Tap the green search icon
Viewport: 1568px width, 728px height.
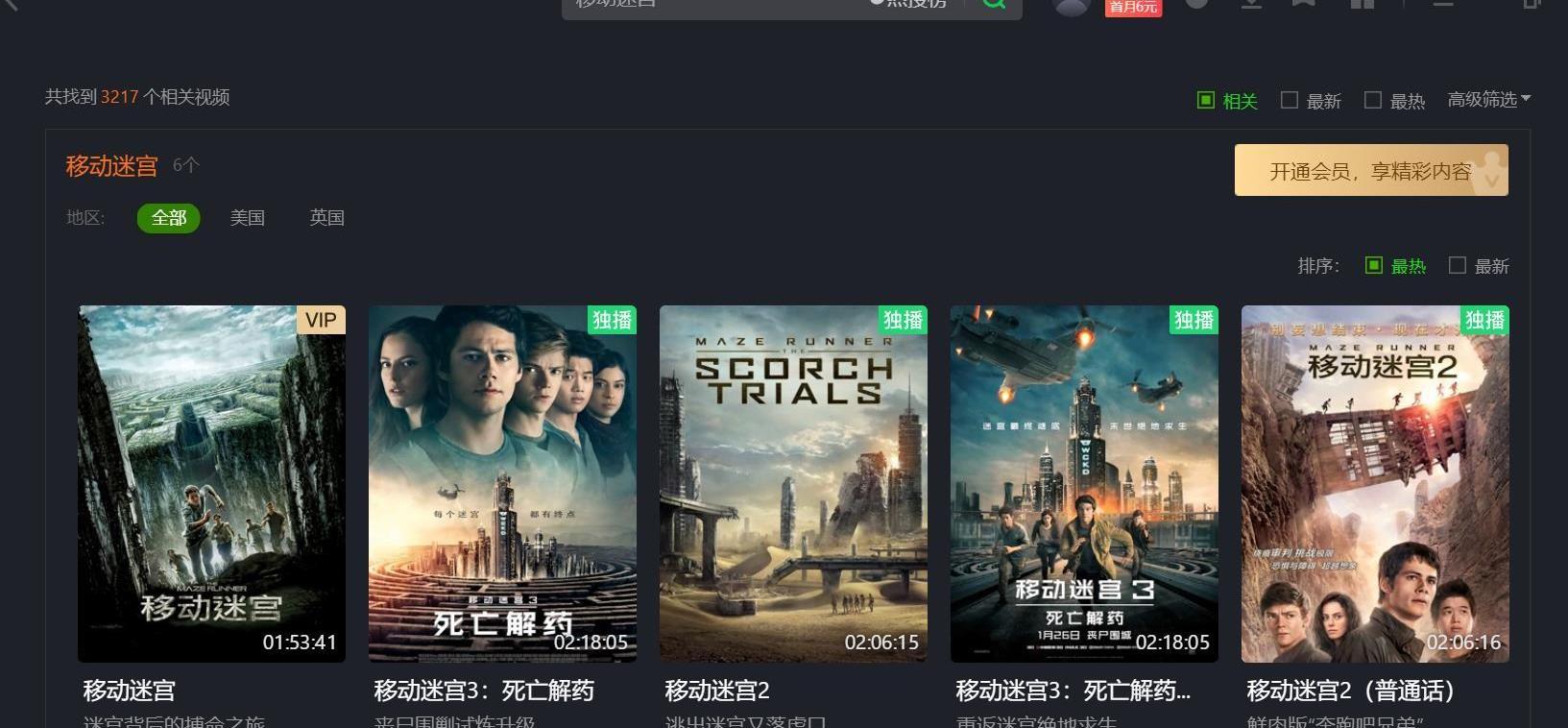point(995,4)
